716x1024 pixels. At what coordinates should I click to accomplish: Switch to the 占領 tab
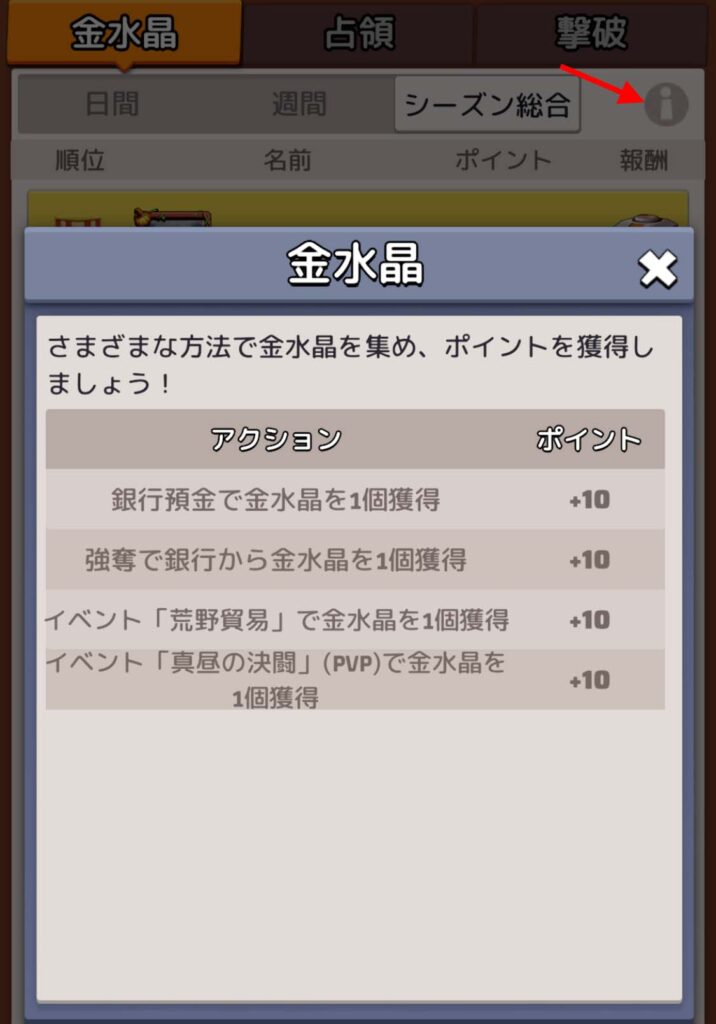[359, 35]
